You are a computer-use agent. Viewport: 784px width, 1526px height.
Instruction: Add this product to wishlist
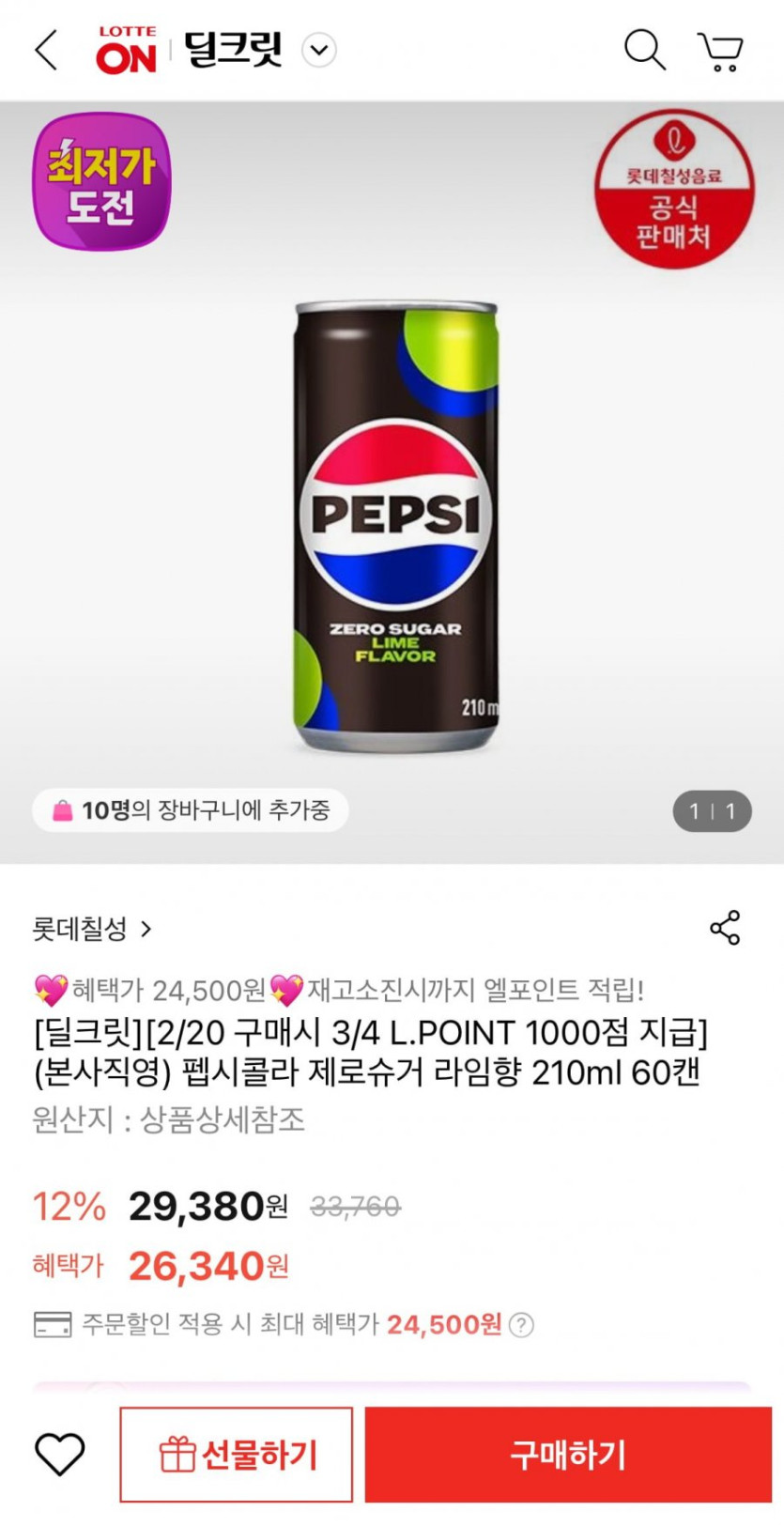pyautogui.click(x=60, y=1455)
